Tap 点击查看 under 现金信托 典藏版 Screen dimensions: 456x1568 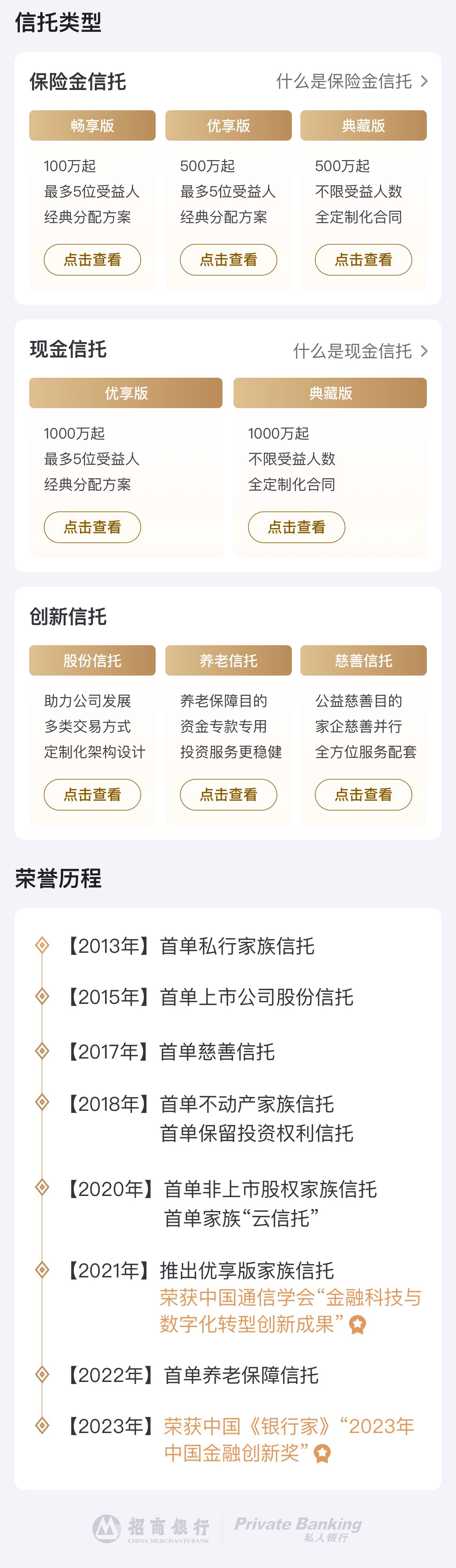click(x=296, y=527)
